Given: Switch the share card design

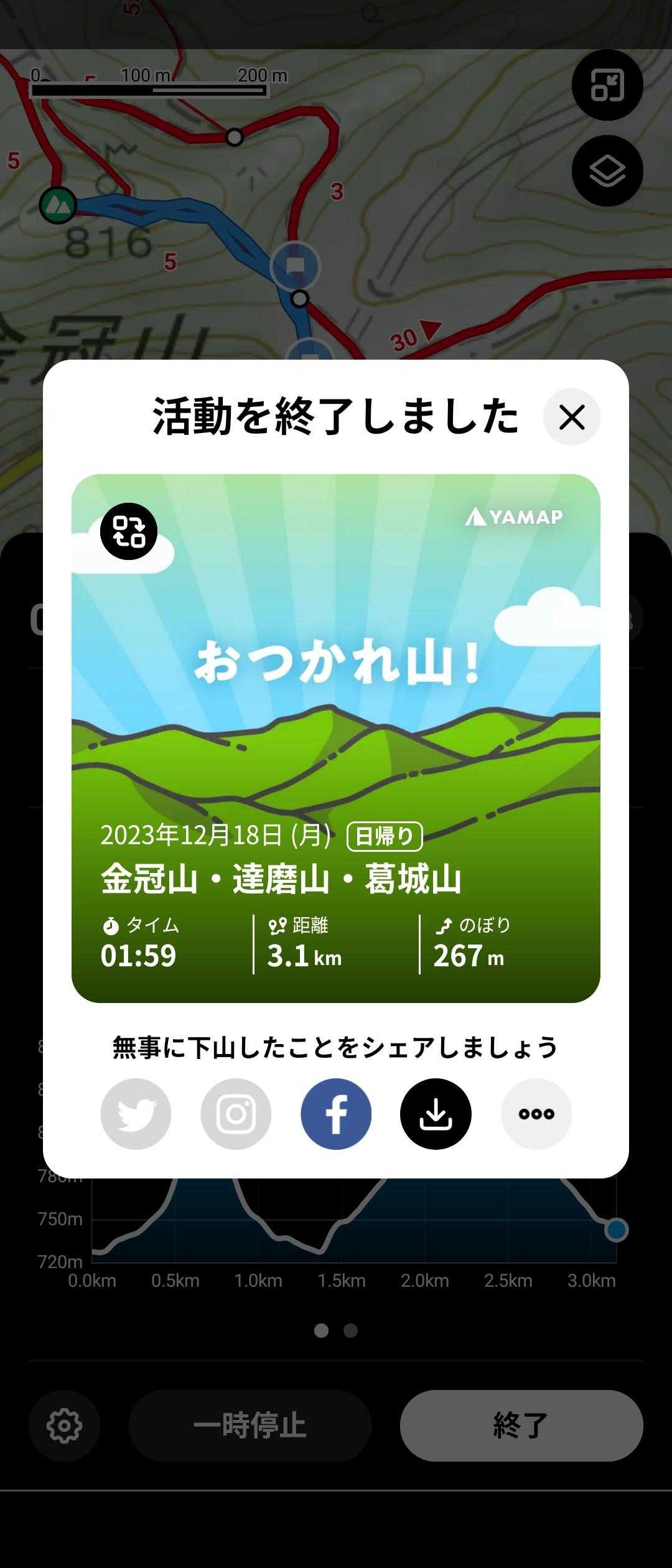Looking at the screenshot, I should pos(129,531).
